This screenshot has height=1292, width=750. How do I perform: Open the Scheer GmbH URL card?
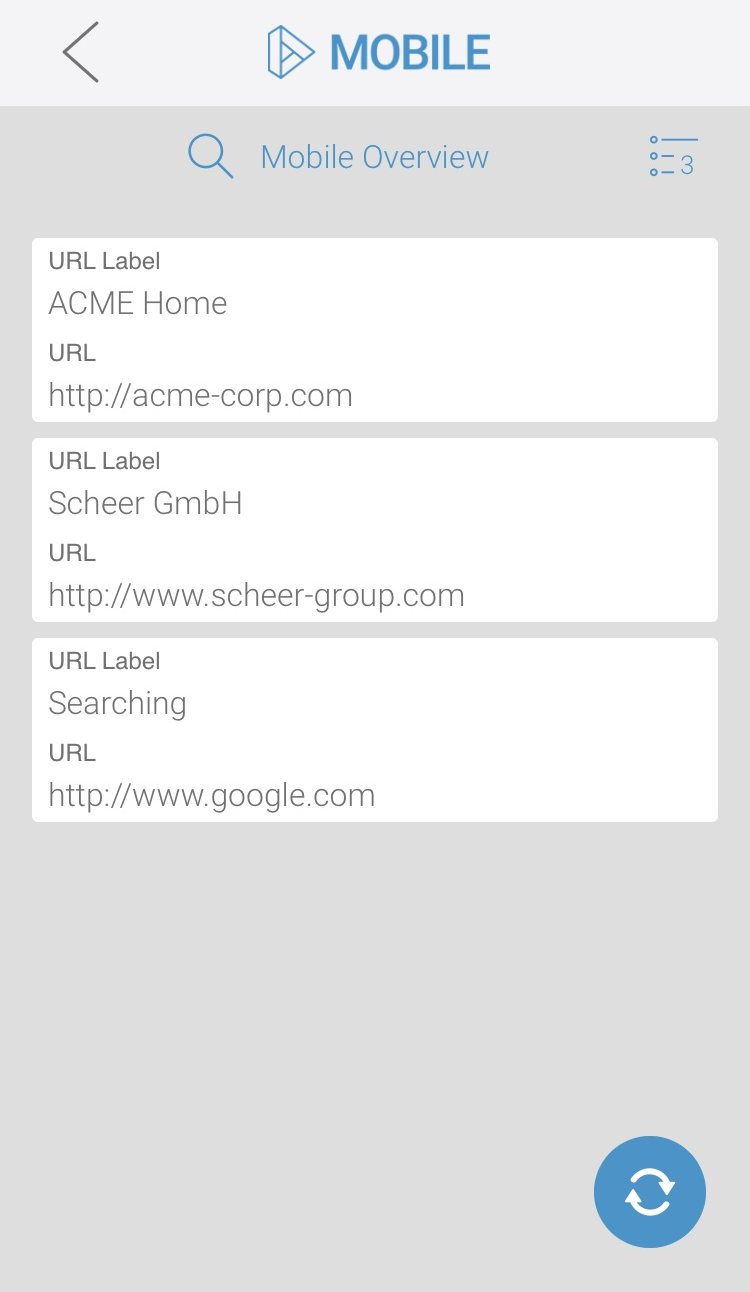click(x=374, y=530)
